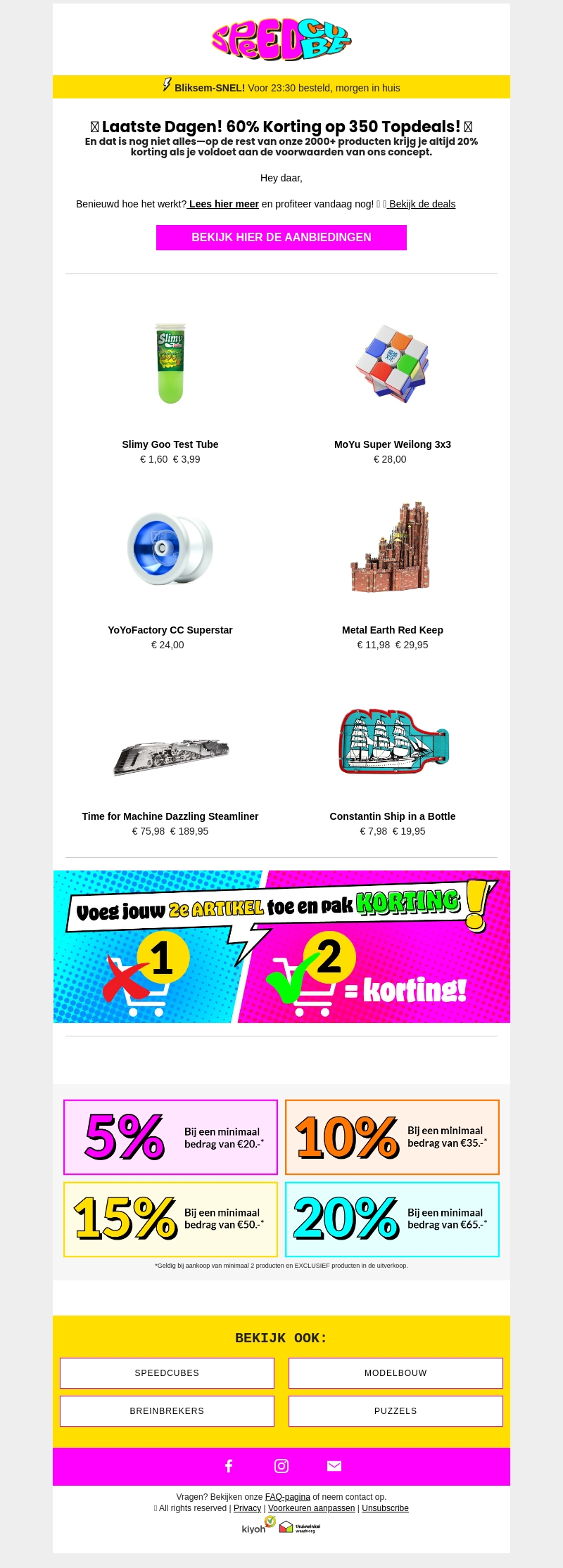Open the Facebook page icon
The width and height of the screenshot is (563, 1568).
coord(229,1466)
